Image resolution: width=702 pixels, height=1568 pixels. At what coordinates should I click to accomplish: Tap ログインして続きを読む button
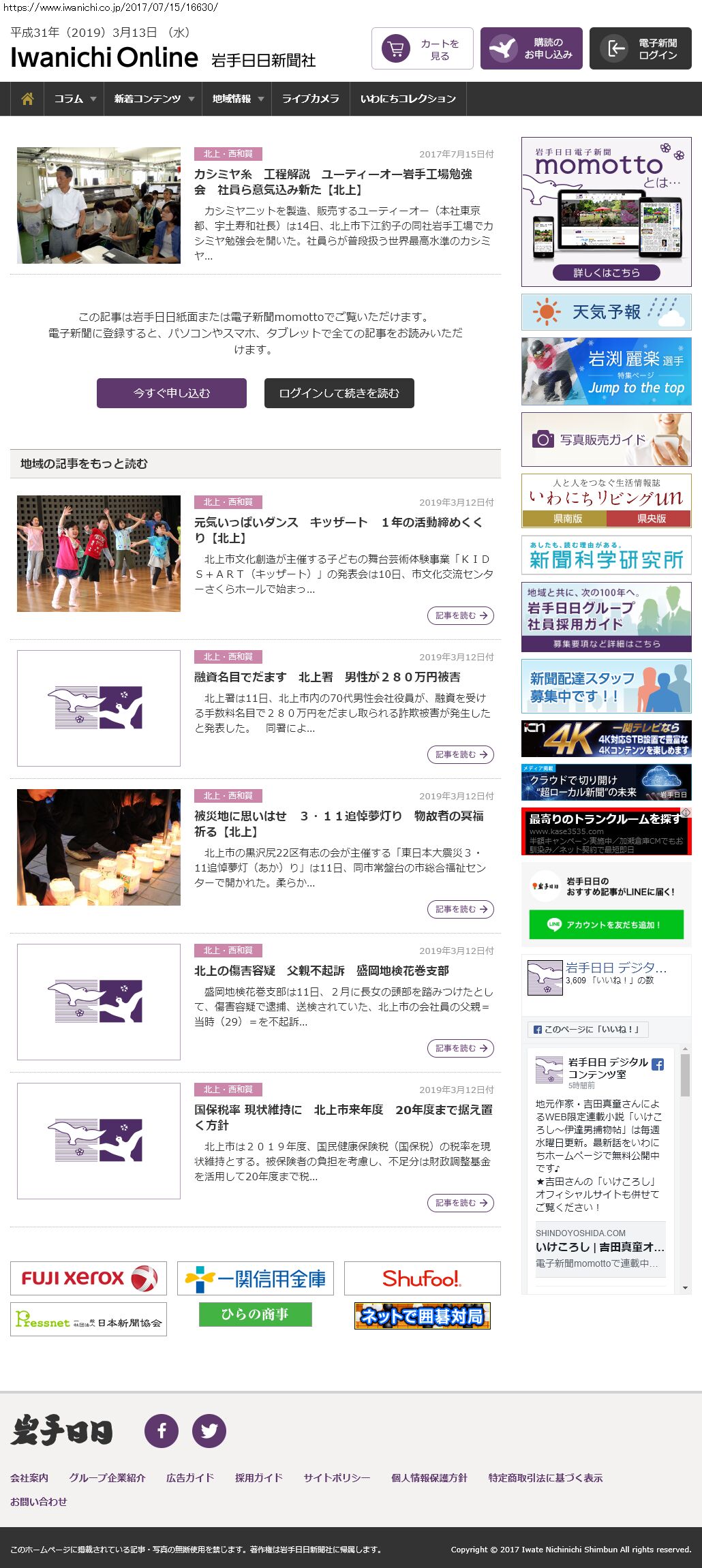[x=339, y=393]
